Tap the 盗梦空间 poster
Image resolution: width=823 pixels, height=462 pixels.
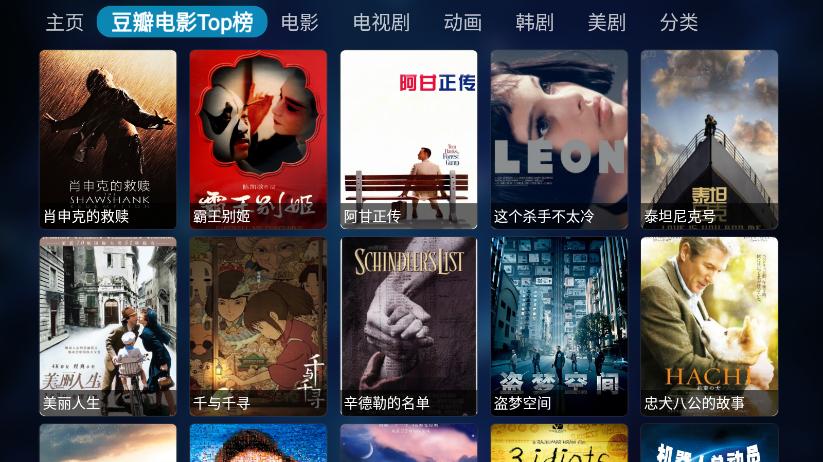tap(559, 326)
